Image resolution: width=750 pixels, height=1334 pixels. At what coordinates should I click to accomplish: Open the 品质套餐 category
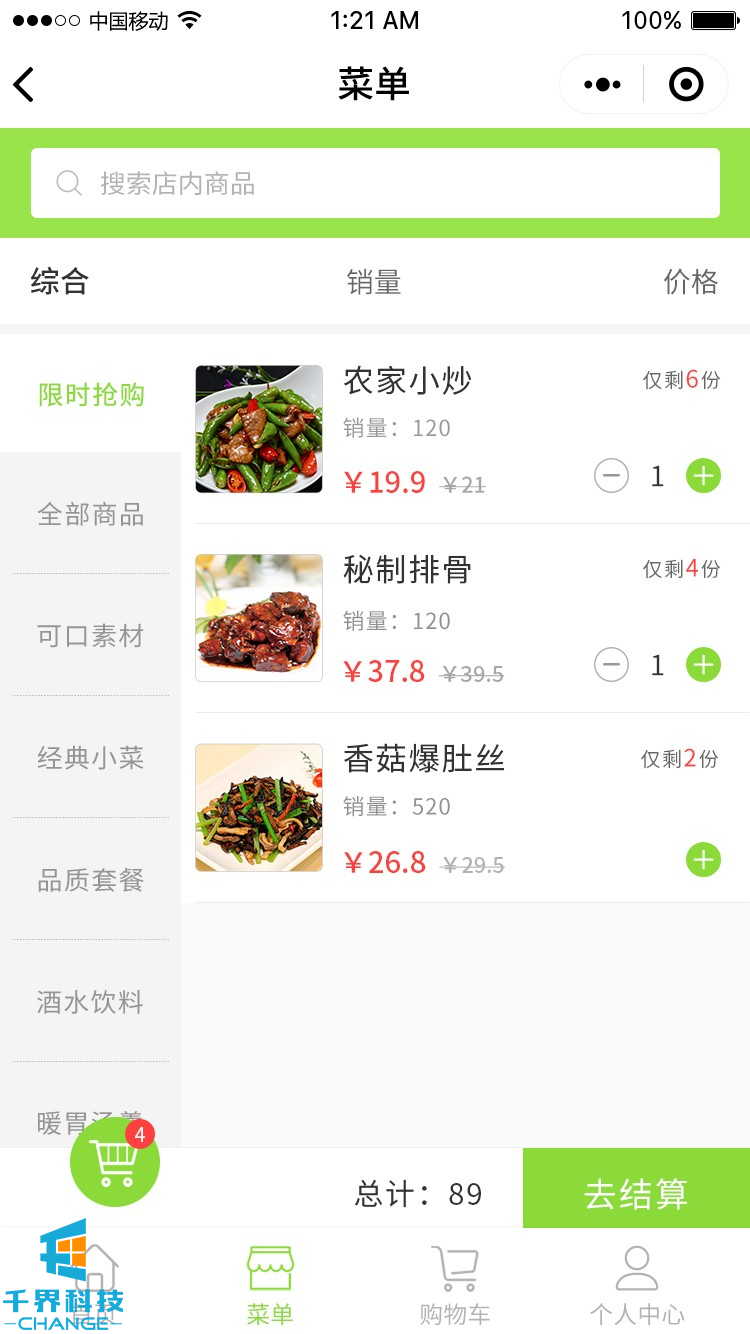[x=91, y=880]
